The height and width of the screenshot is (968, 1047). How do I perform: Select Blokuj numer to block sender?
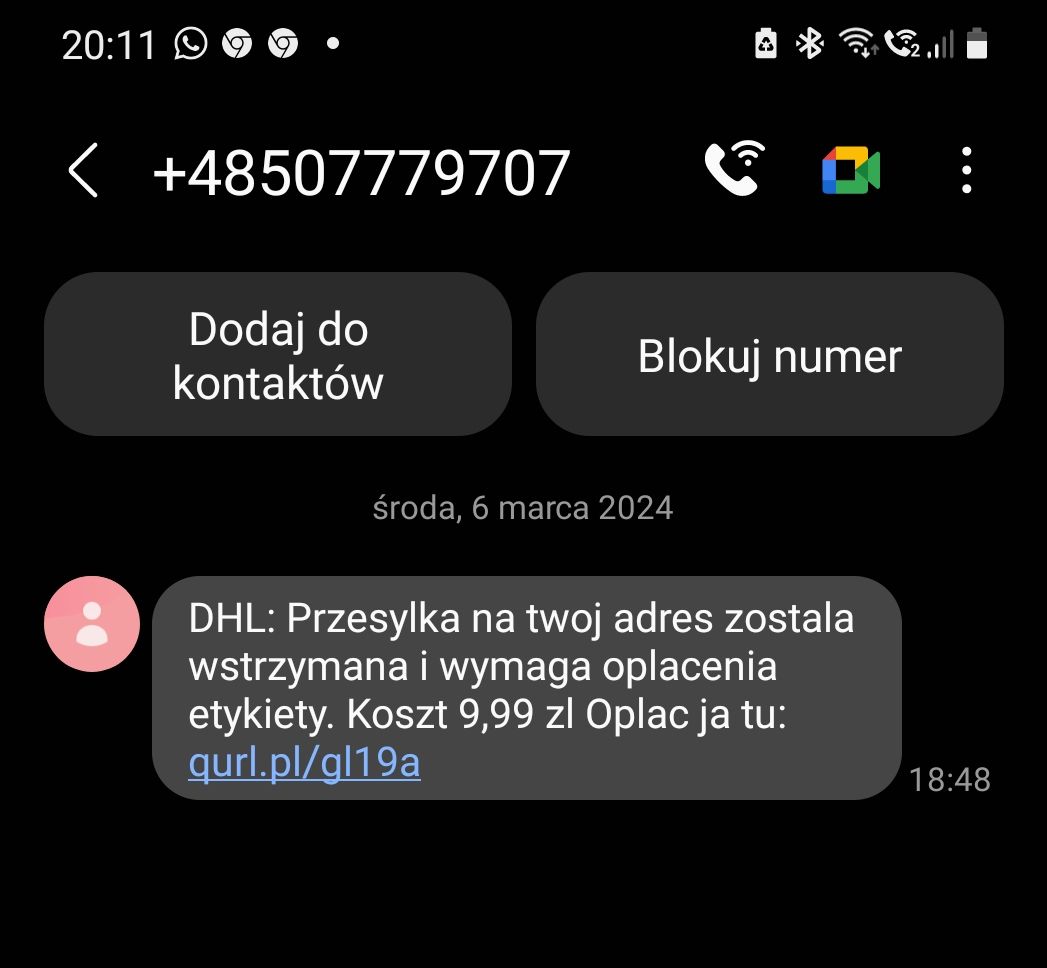[x=769, y=355]
